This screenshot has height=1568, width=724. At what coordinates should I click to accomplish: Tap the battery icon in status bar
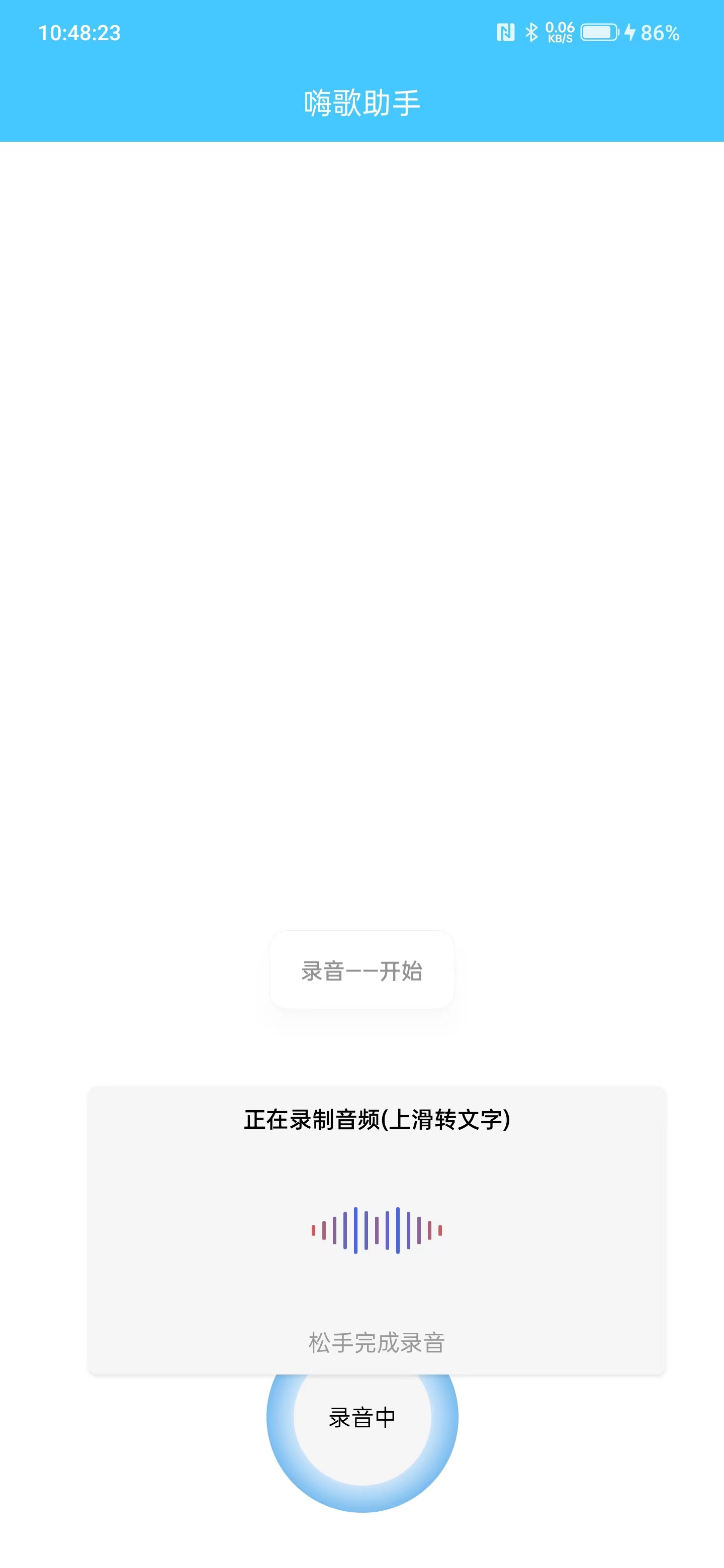(x=599, y=32)
